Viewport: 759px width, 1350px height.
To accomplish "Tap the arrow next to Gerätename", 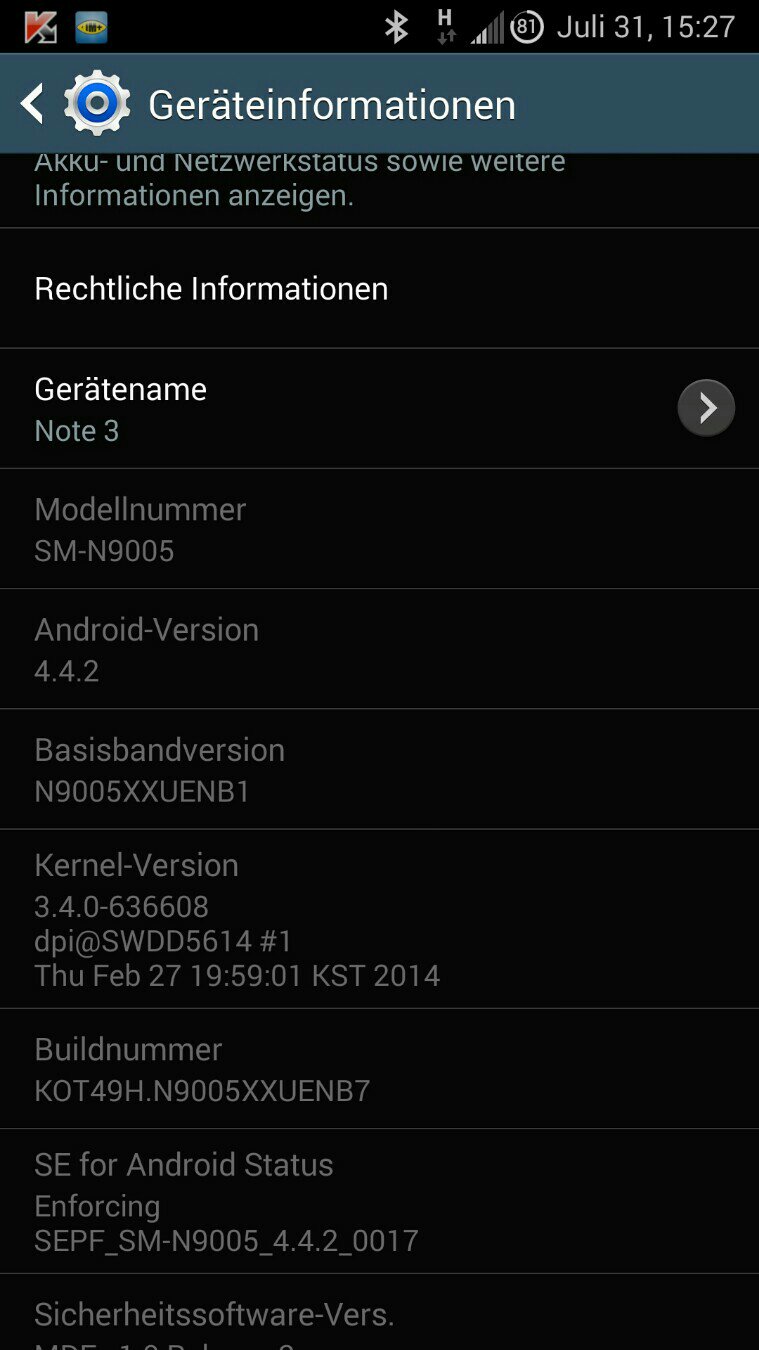I will pyautogui.click(x=706, y=408).
